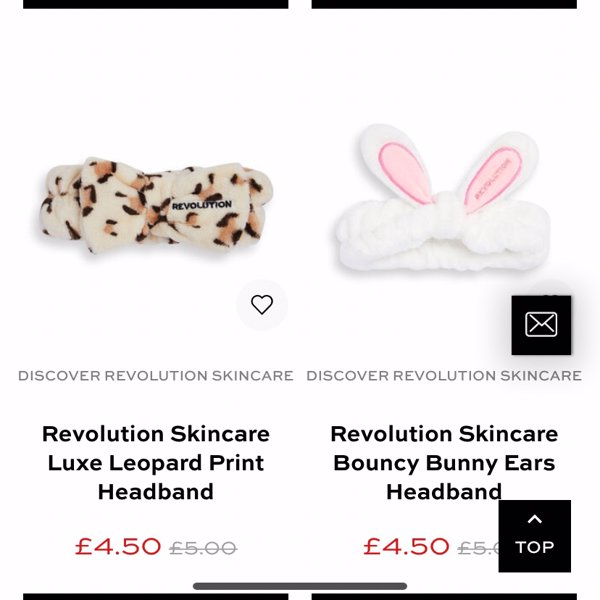
Task: Open the Luxe Leopard Print Headband product image
Action: (x=156, y=205)
